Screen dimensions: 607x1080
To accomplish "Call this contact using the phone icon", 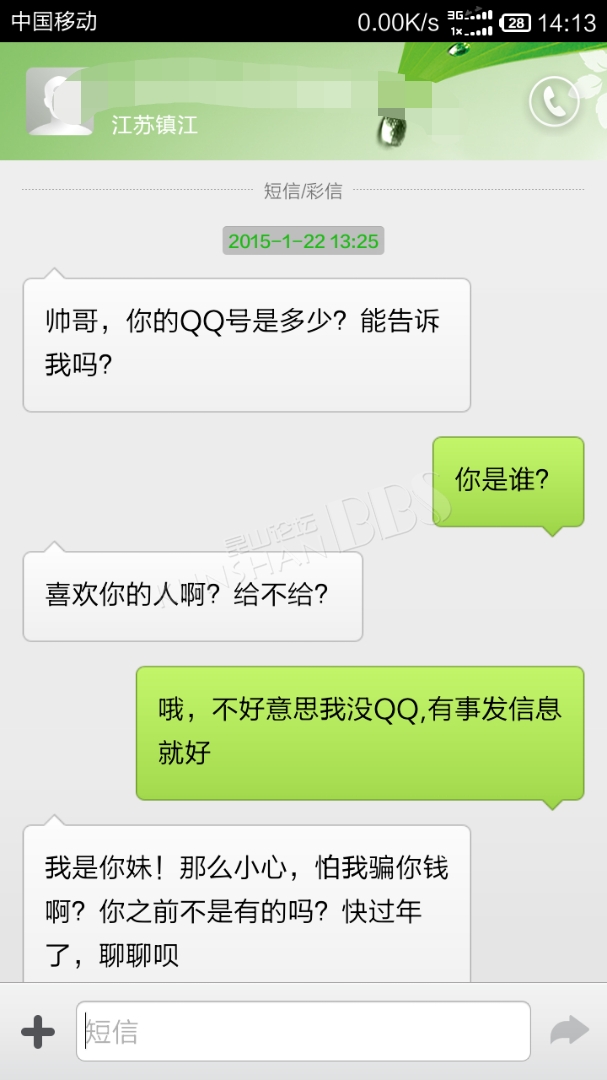I will [x=554, y=101].
